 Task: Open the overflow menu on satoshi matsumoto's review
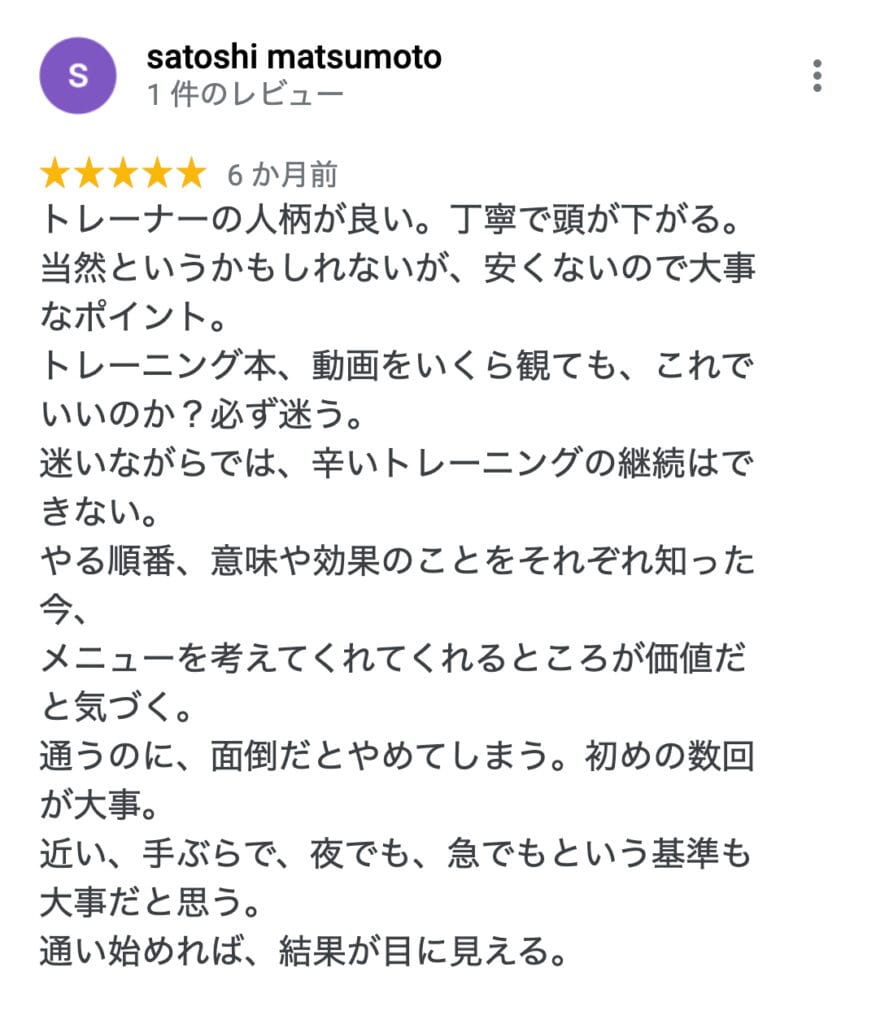[x=817, y=76]
